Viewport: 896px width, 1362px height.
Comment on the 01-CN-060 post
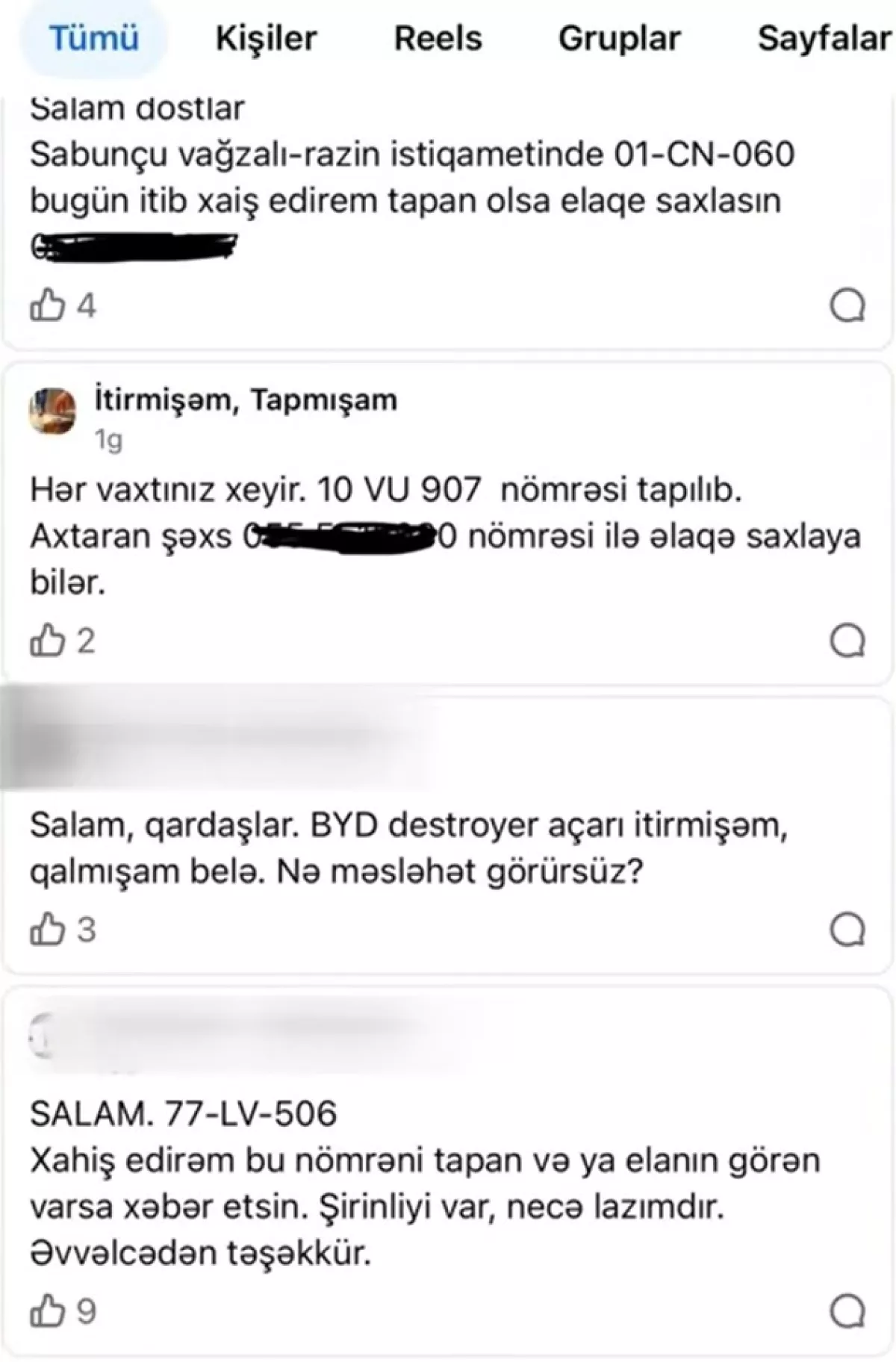[x=847, y=305]
